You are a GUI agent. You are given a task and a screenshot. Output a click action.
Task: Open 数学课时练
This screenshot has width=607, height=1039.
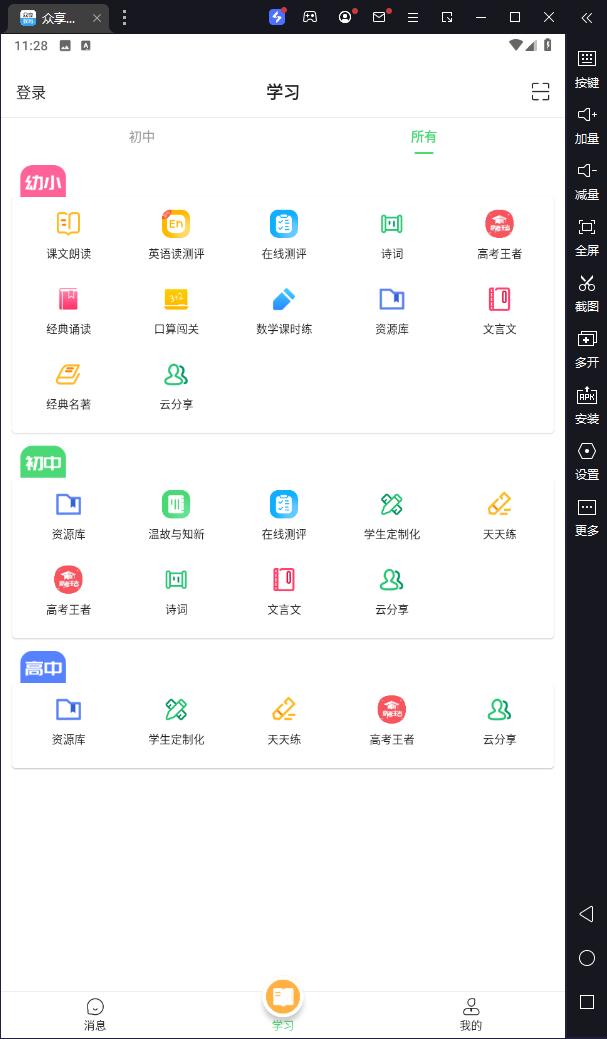[x=284, y=308]
